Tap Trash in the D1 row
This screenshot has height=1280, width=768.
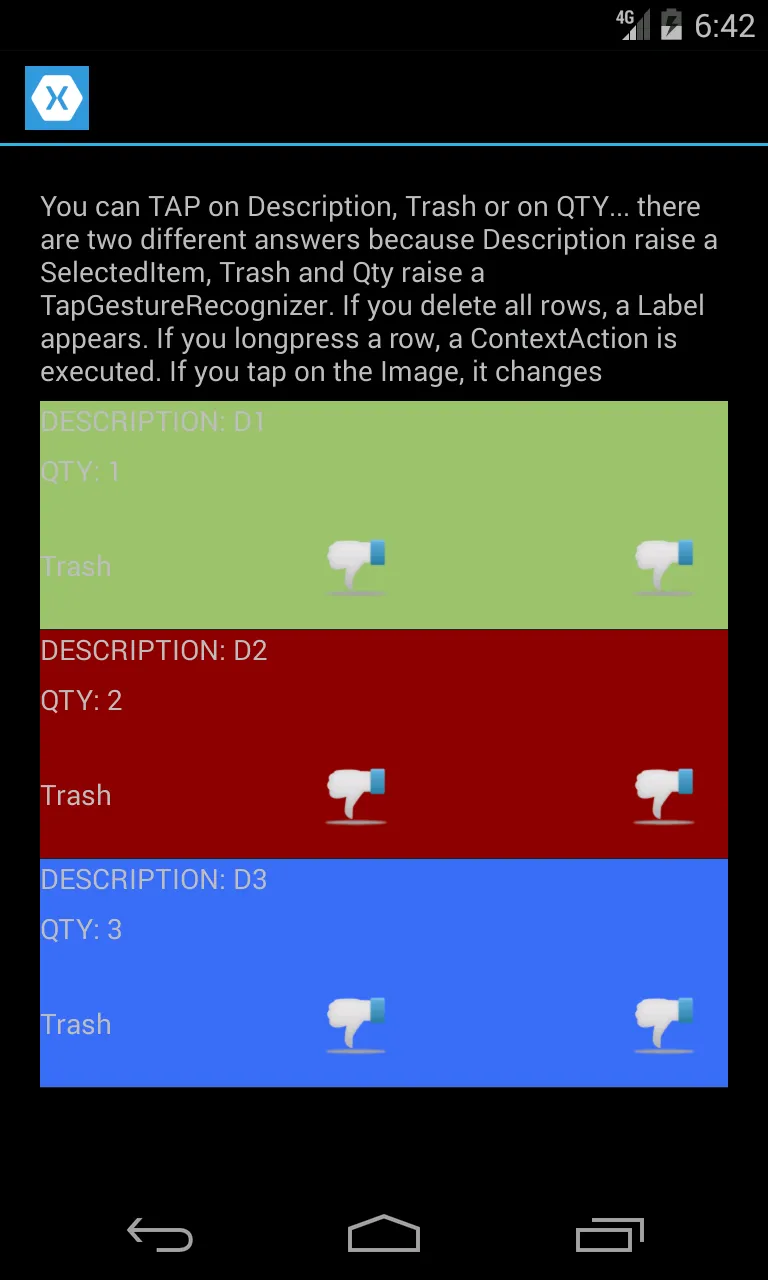point(76,566)
